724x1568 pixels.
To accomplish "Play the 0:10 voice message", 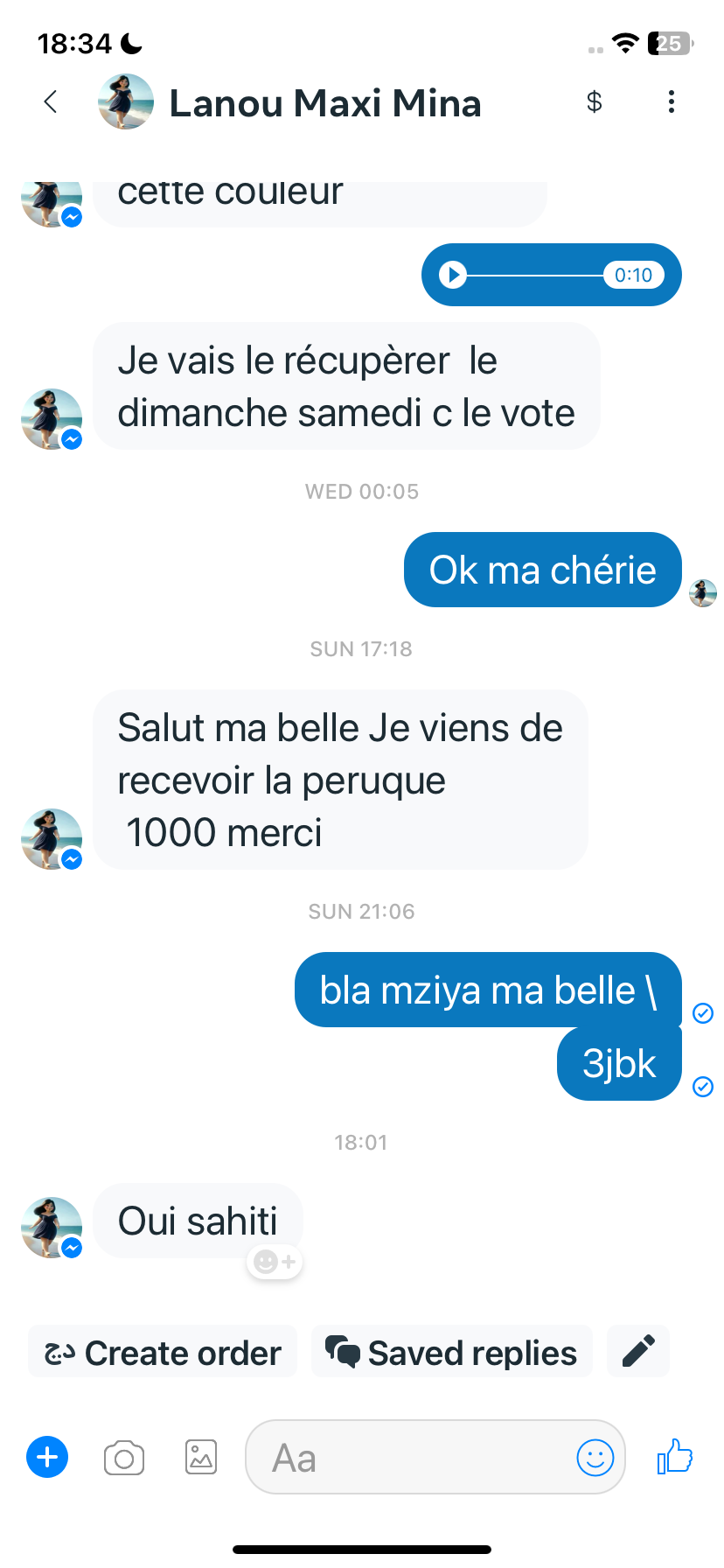I will tap(453, 276).
